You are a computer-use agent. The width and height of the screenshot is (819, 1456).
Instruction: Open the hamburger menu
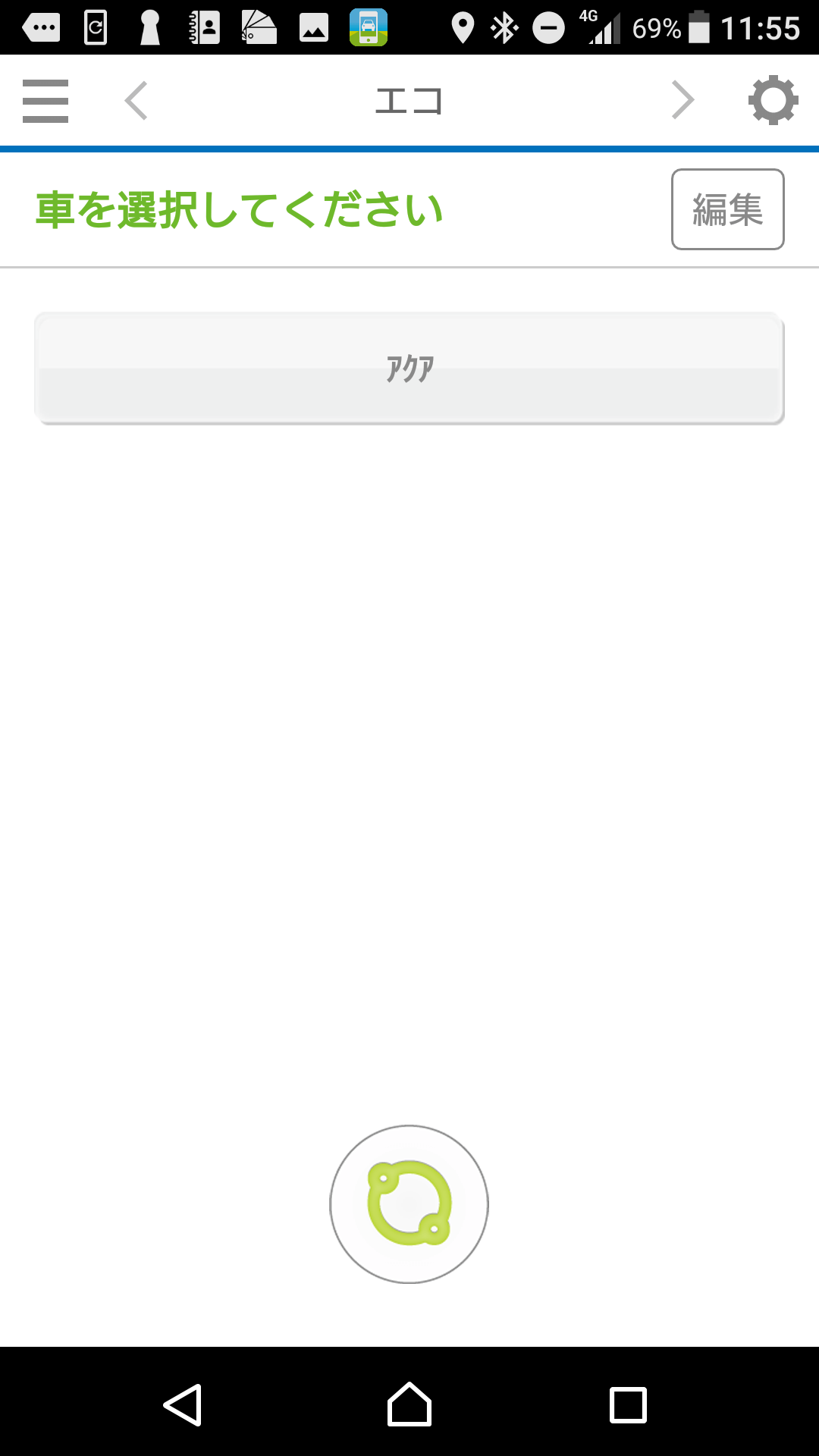point(45,101)
